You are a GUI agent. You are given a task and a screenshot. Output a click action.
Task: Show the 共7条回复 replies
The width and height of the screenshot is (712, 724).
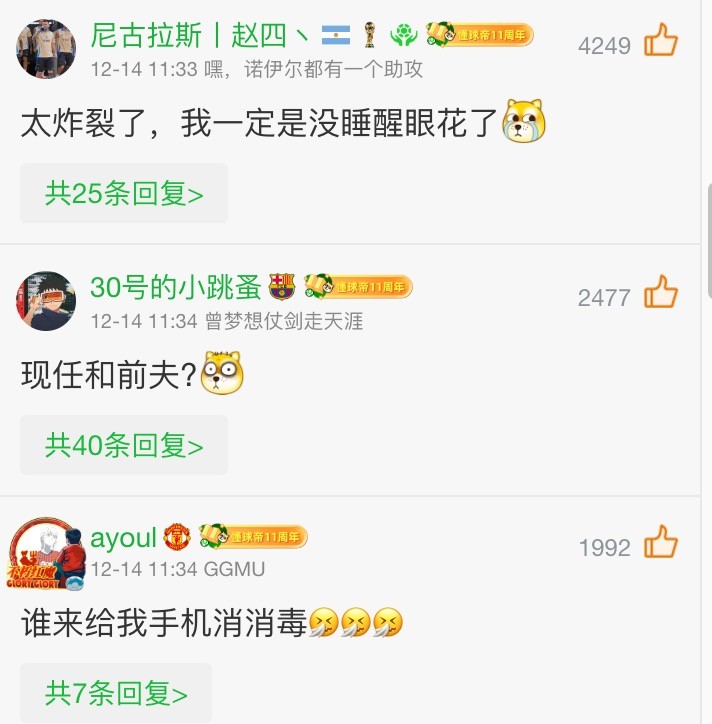click(x=116, y=693)
